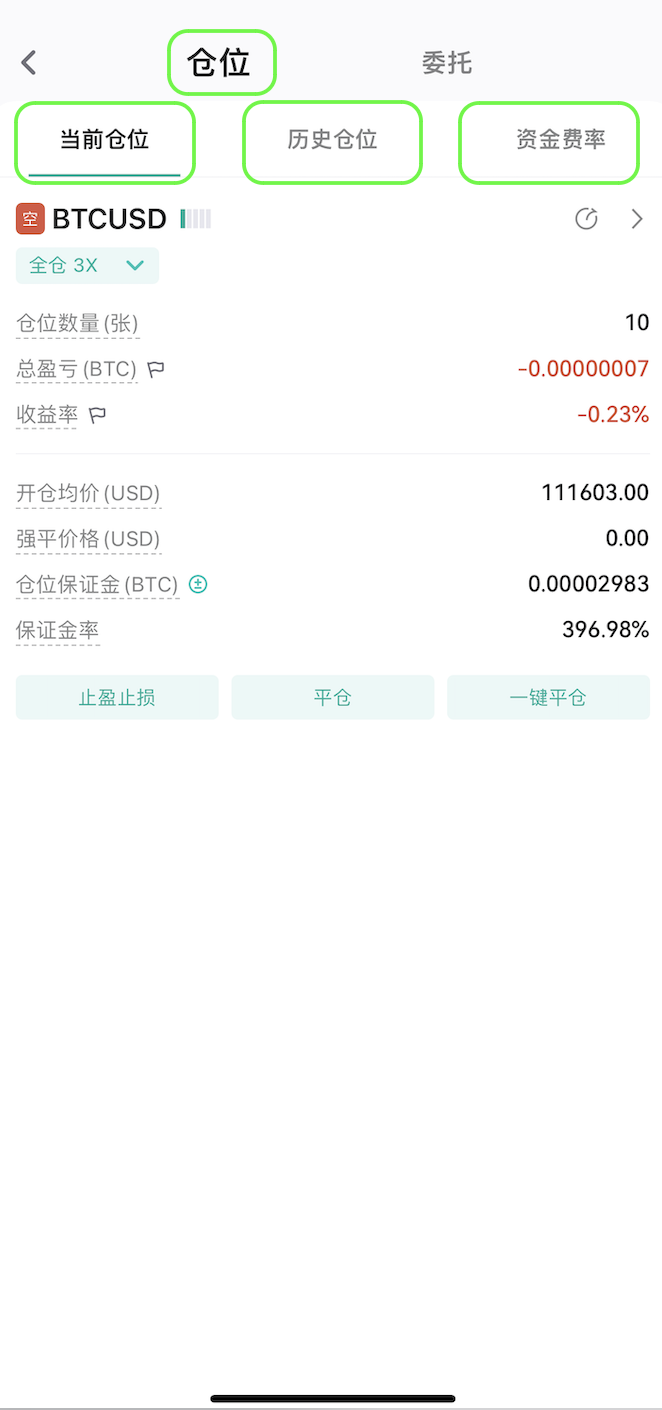Open the 历史仓位 tab
This screenshot has height=1410, width=662.
[332, 141]
